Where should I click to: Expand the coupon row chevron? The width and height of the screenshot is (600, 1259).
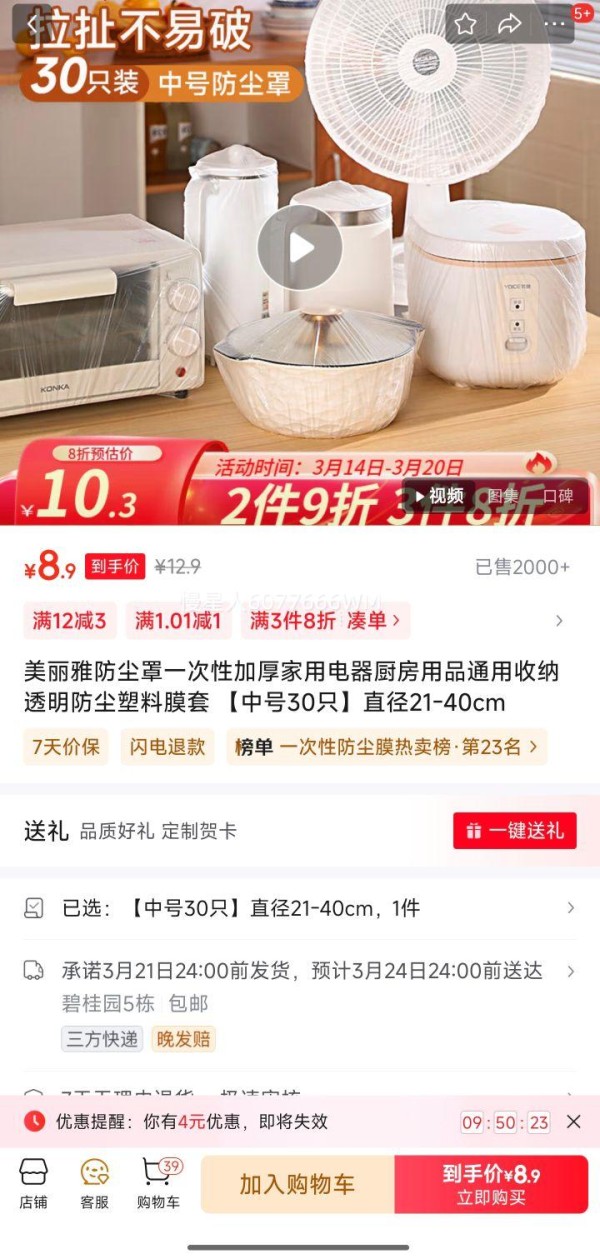(559, 621)
